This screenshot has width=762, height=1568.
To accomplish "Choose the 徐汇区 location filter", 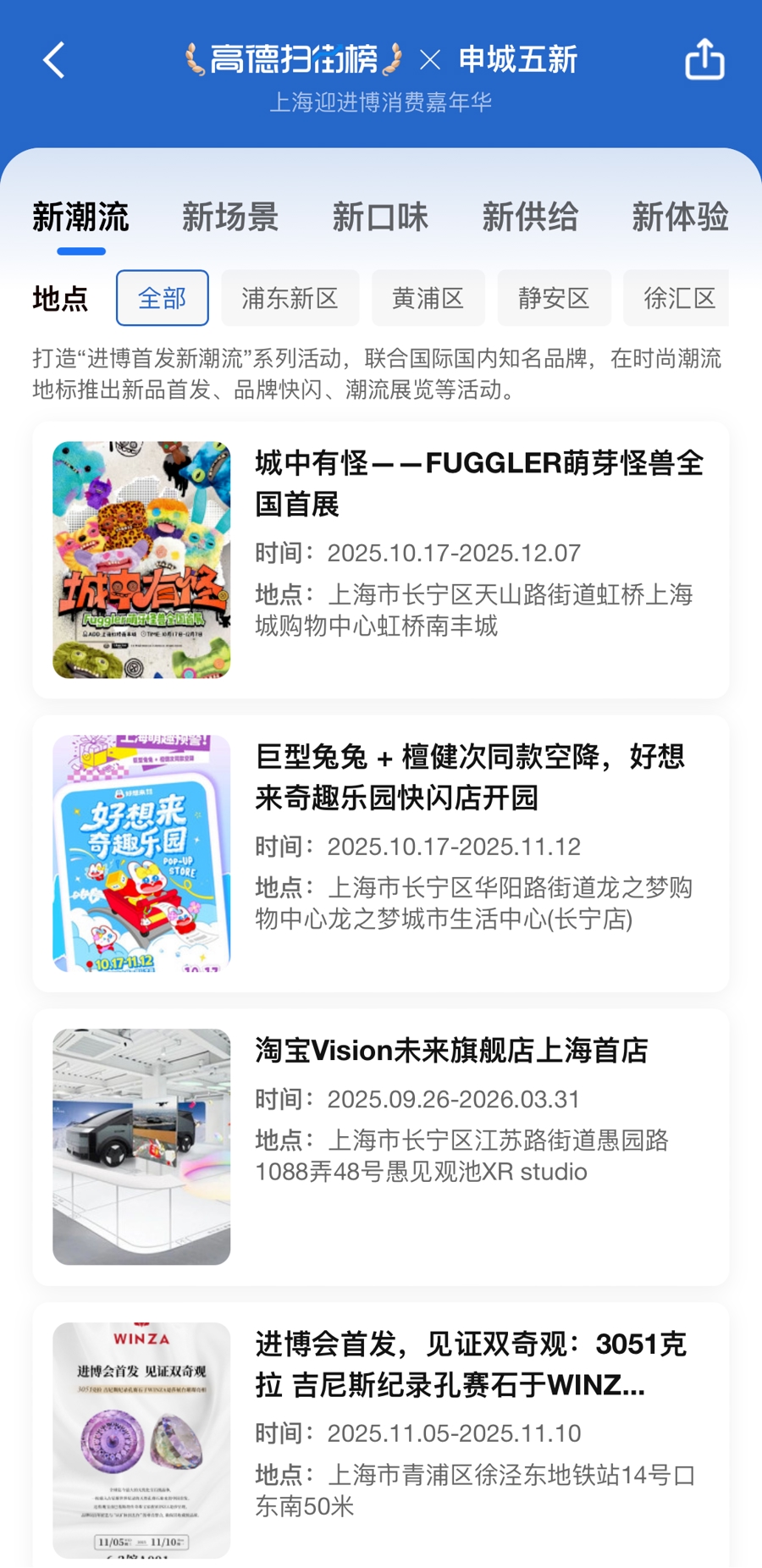I will pos(677,298).
